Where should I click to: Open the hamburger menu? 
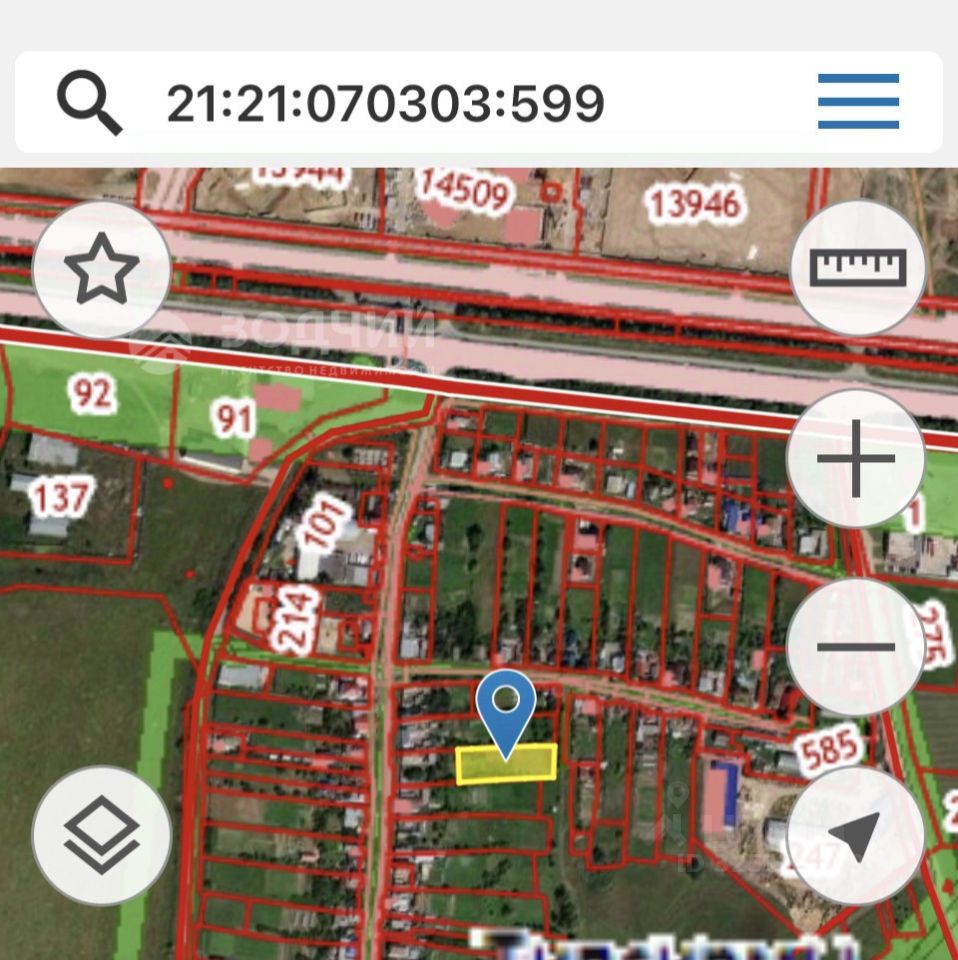pyautogui.click(x=858, y=102)
